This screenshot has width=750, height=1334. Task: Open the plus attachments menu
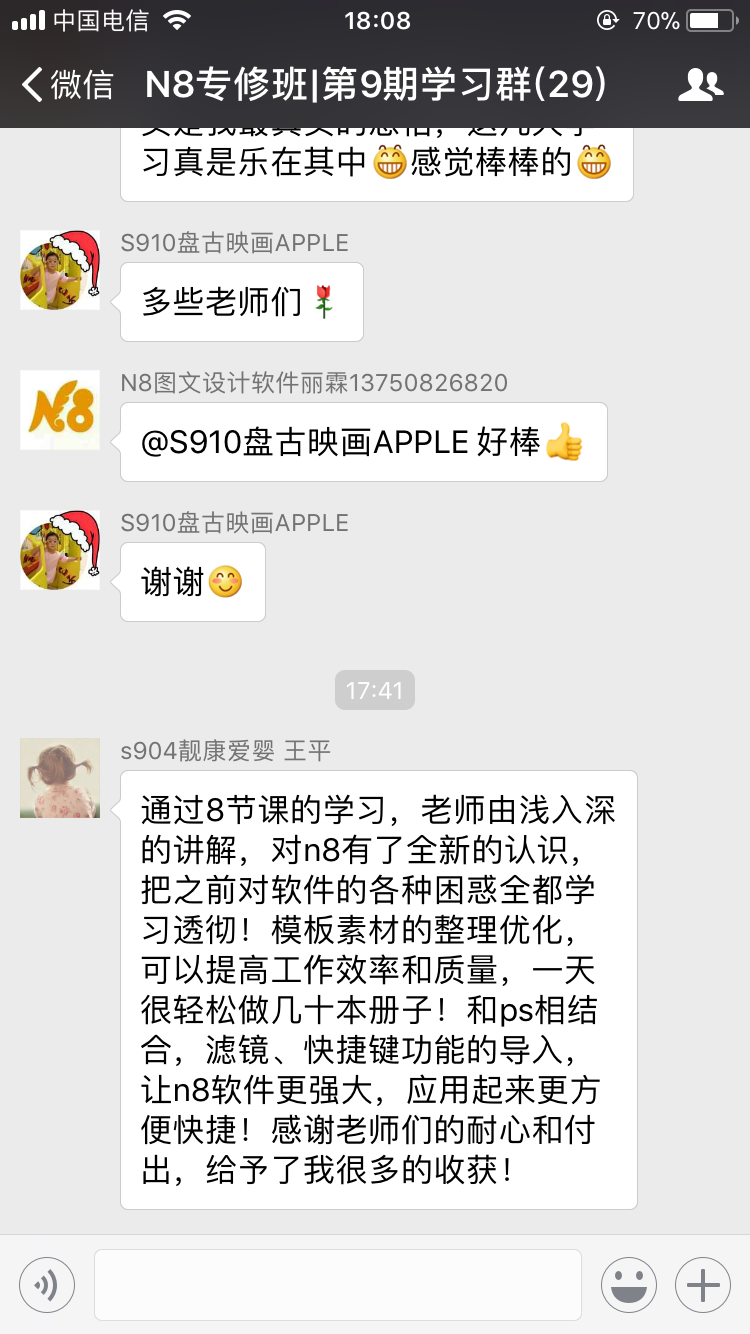point(703,1284)
